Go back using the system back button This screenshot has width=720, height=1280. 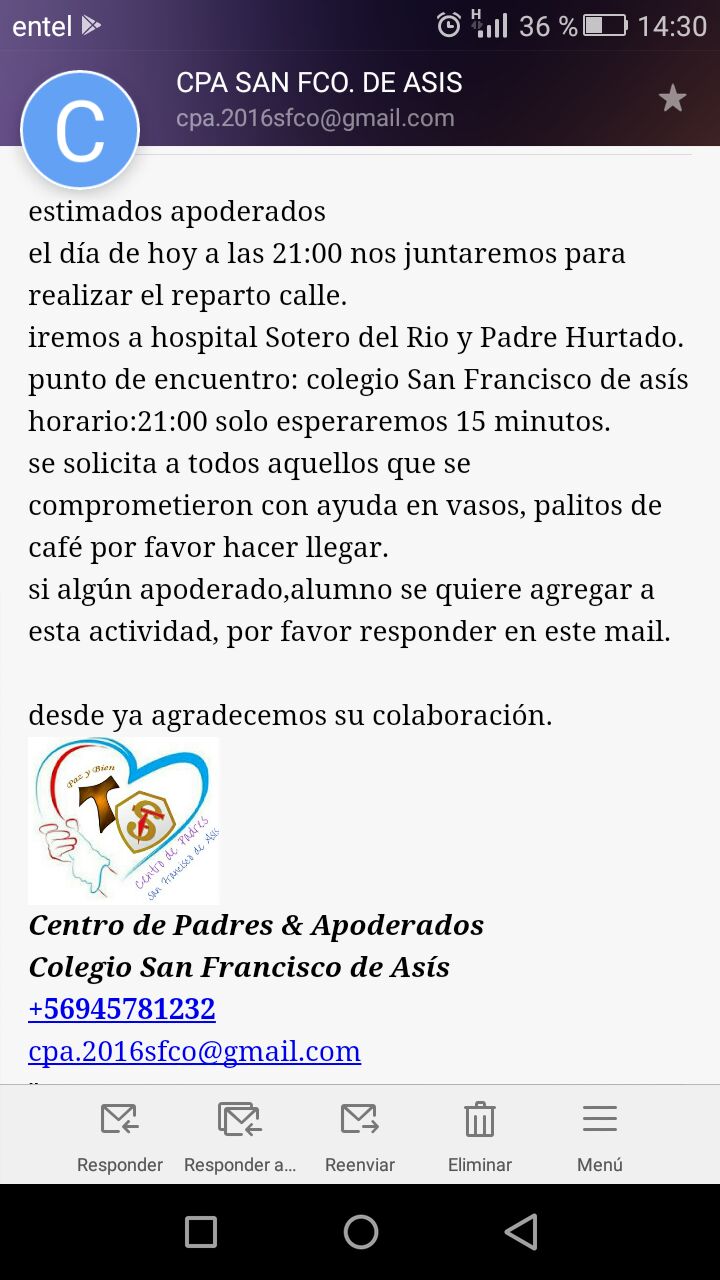pyautogui.click(x=520, y=1232)
